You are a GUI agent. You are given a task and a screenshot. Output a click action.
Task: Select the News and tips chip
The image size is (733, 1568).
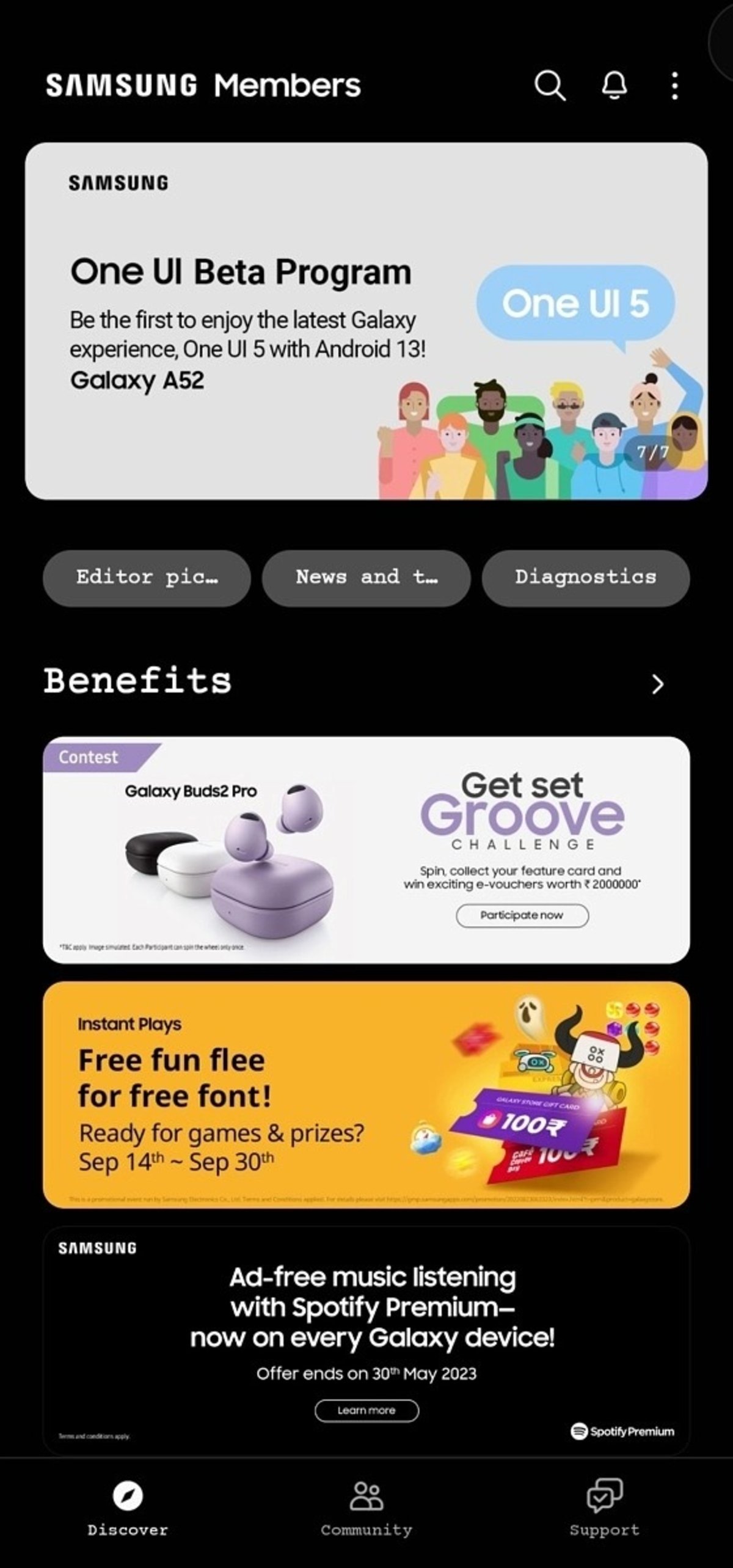point(366,577)
